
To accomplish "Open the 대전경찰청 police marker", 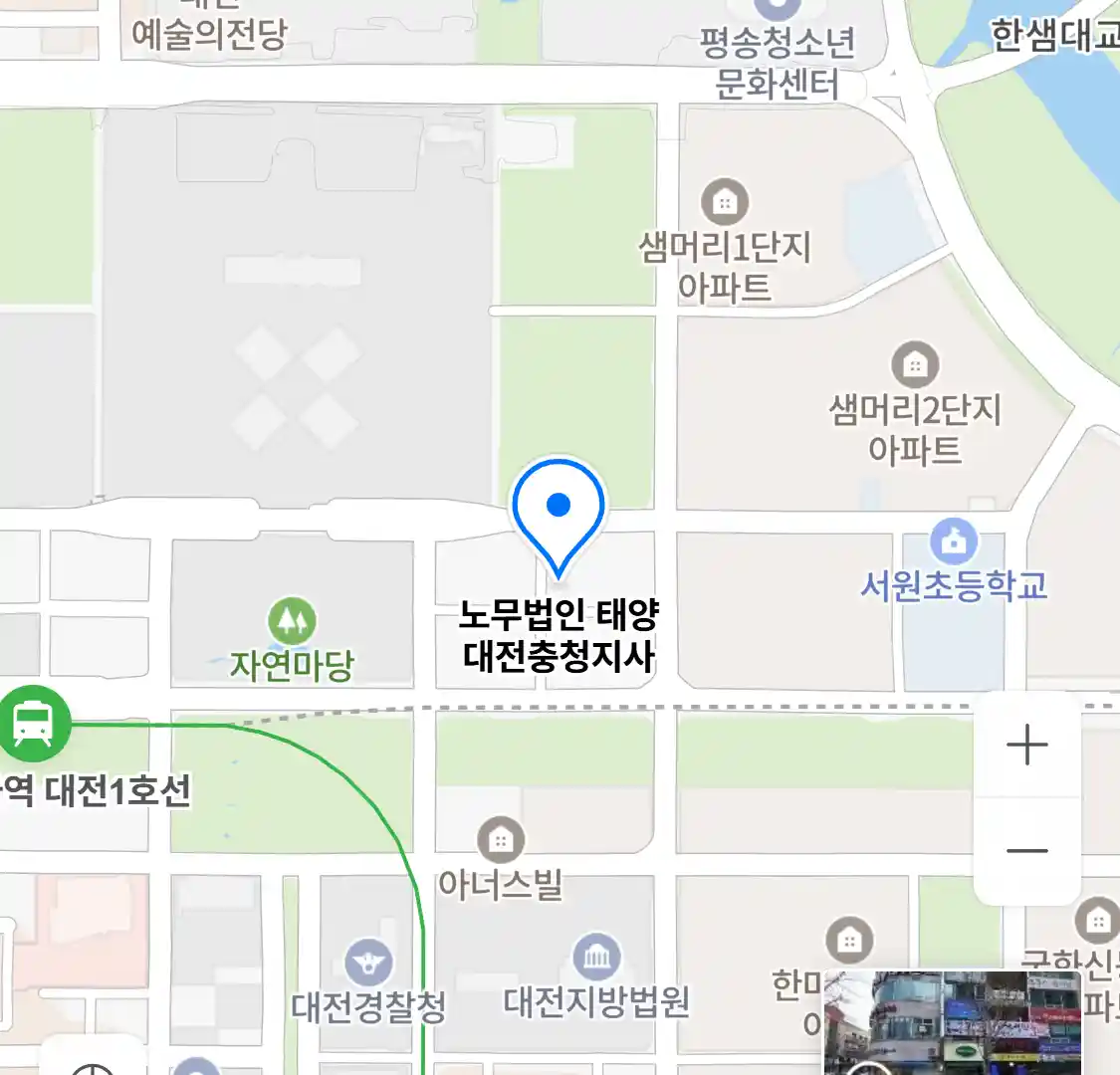I will 368,963.
